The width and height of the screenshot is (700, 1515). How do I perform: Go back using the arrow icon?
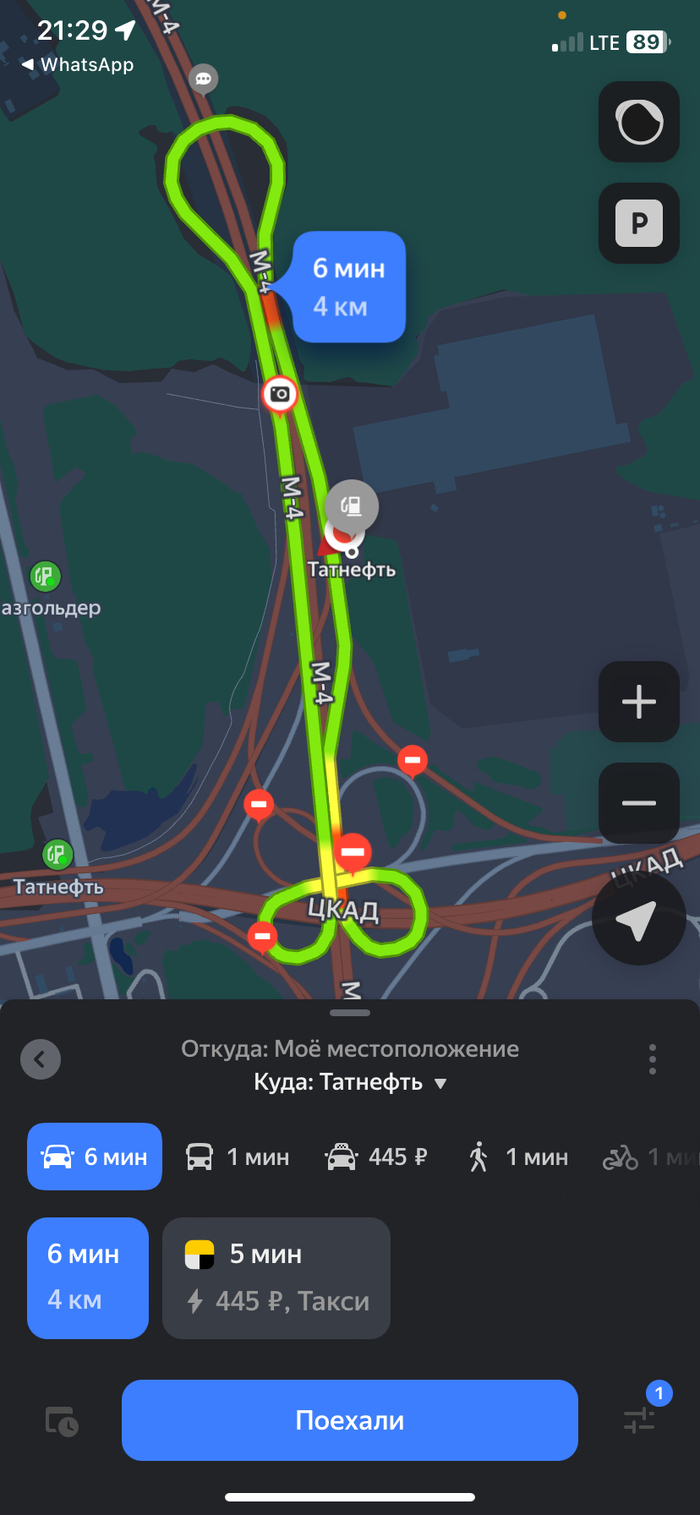pos(40,1059)
